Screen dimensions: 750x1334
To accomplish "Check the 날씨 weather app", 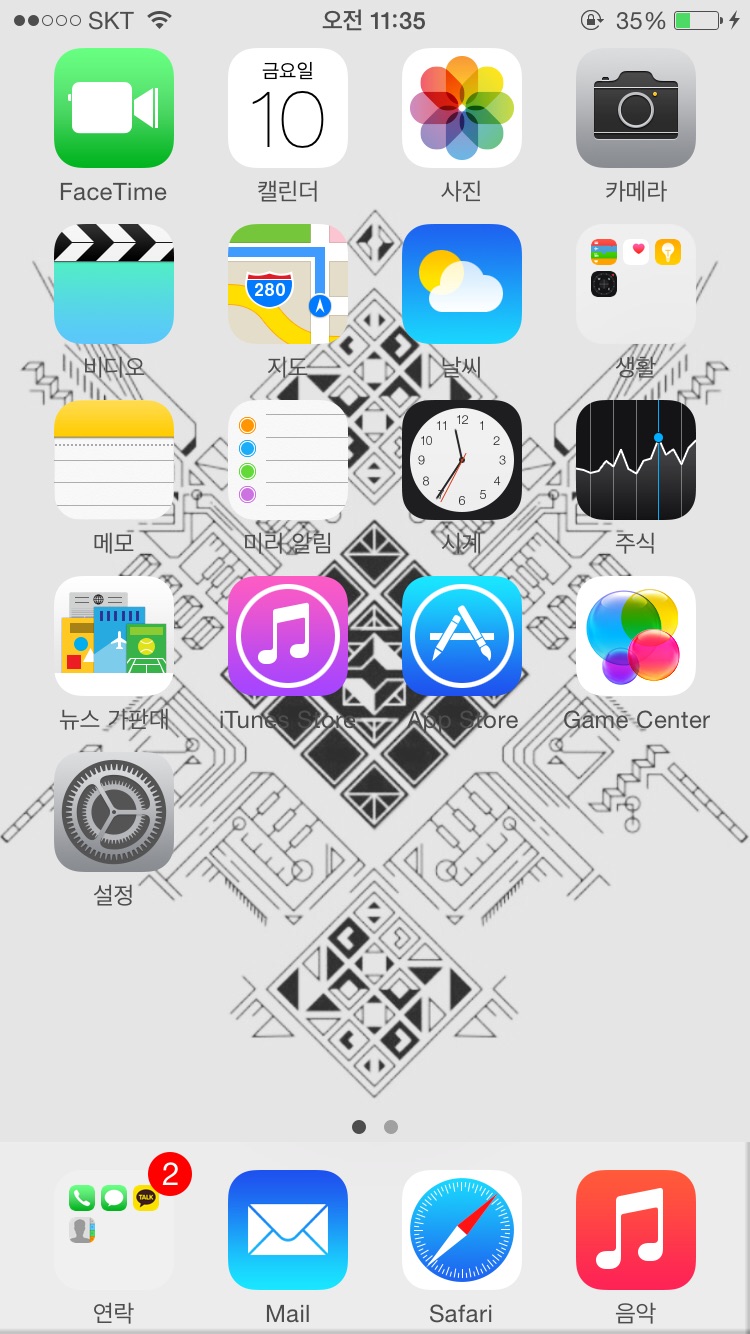I will pos(462,284).
